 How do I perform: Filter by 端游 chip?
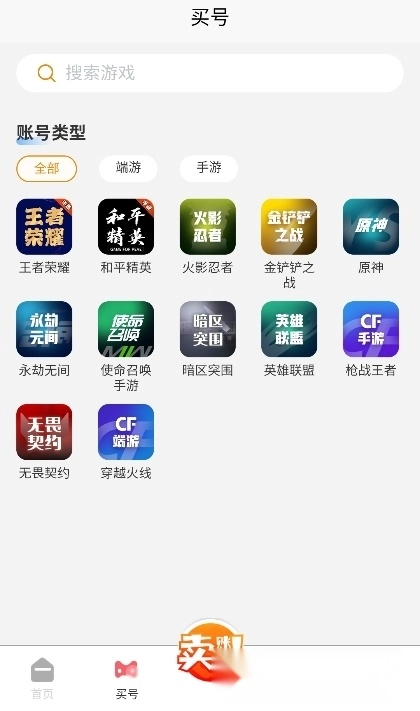pos(128,168)
